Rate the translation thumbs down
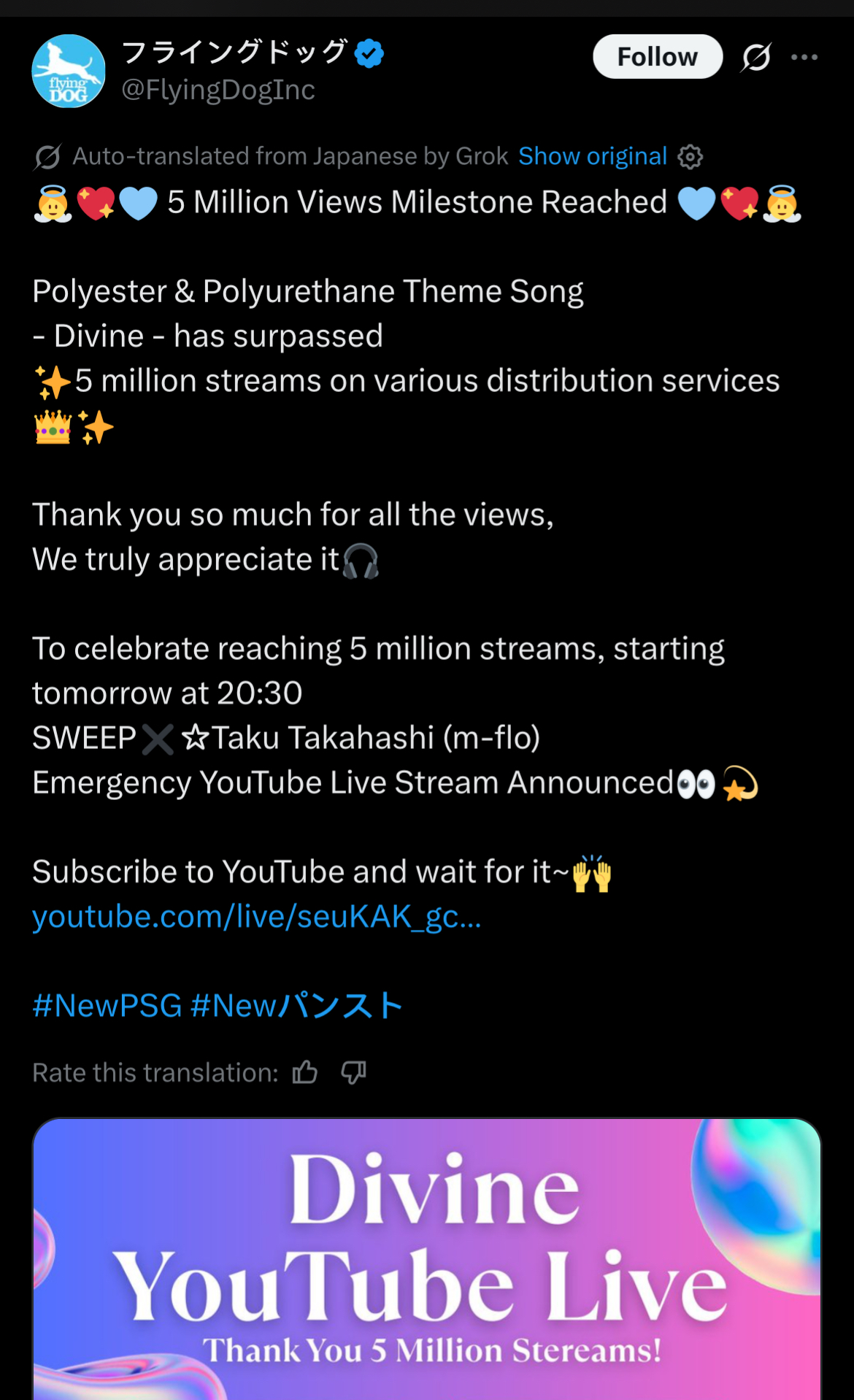 pos(354,1072)
